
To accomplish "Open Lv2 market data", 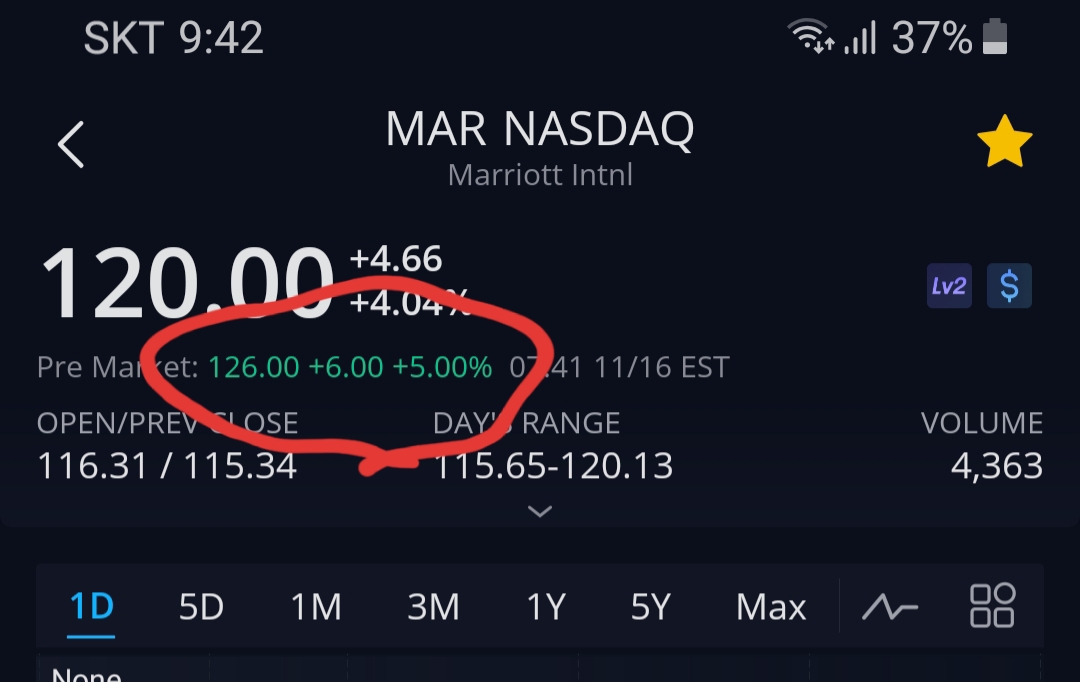I will click(x=948, y=287).
